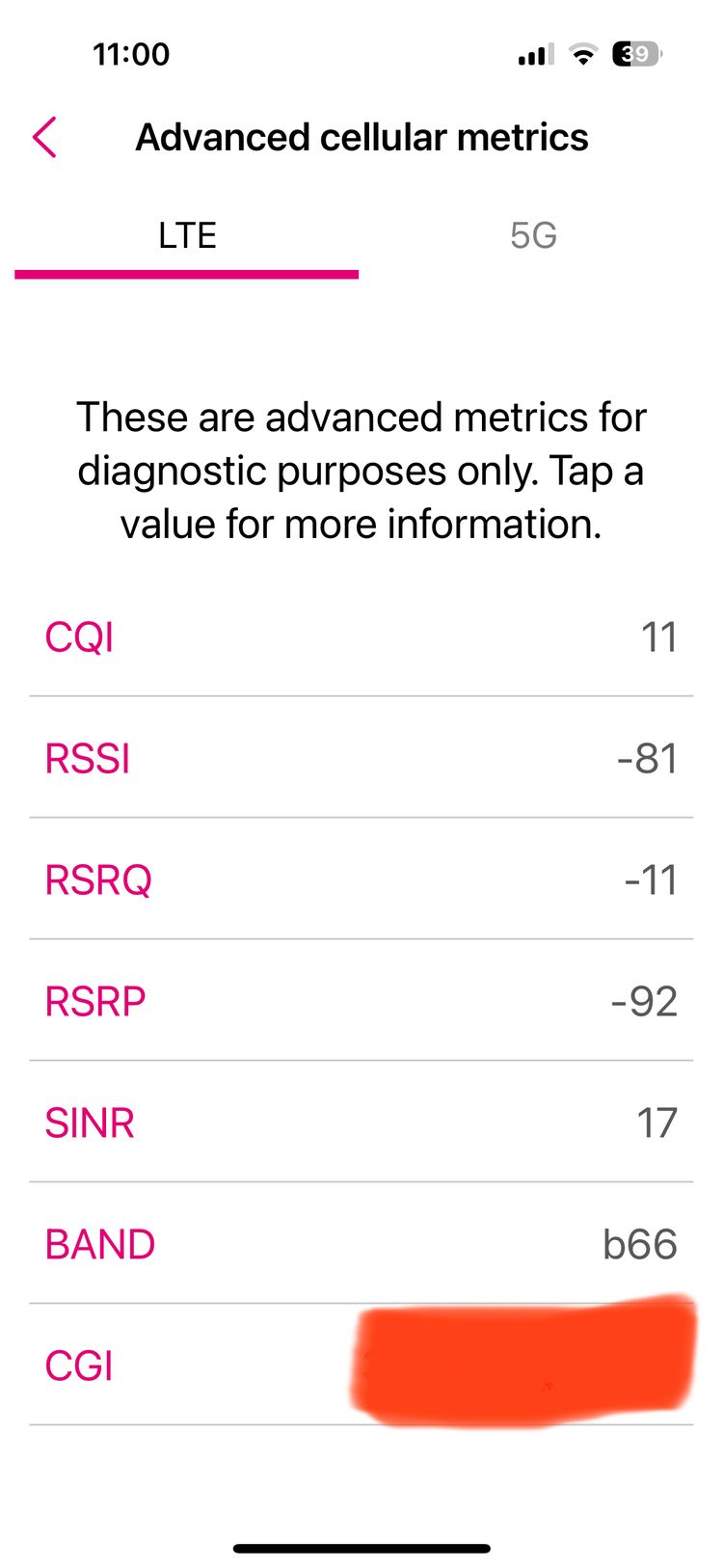Switch to the 5G tab
The height and width of the screenshot is (1568, 723).
(x=533, y=236)
